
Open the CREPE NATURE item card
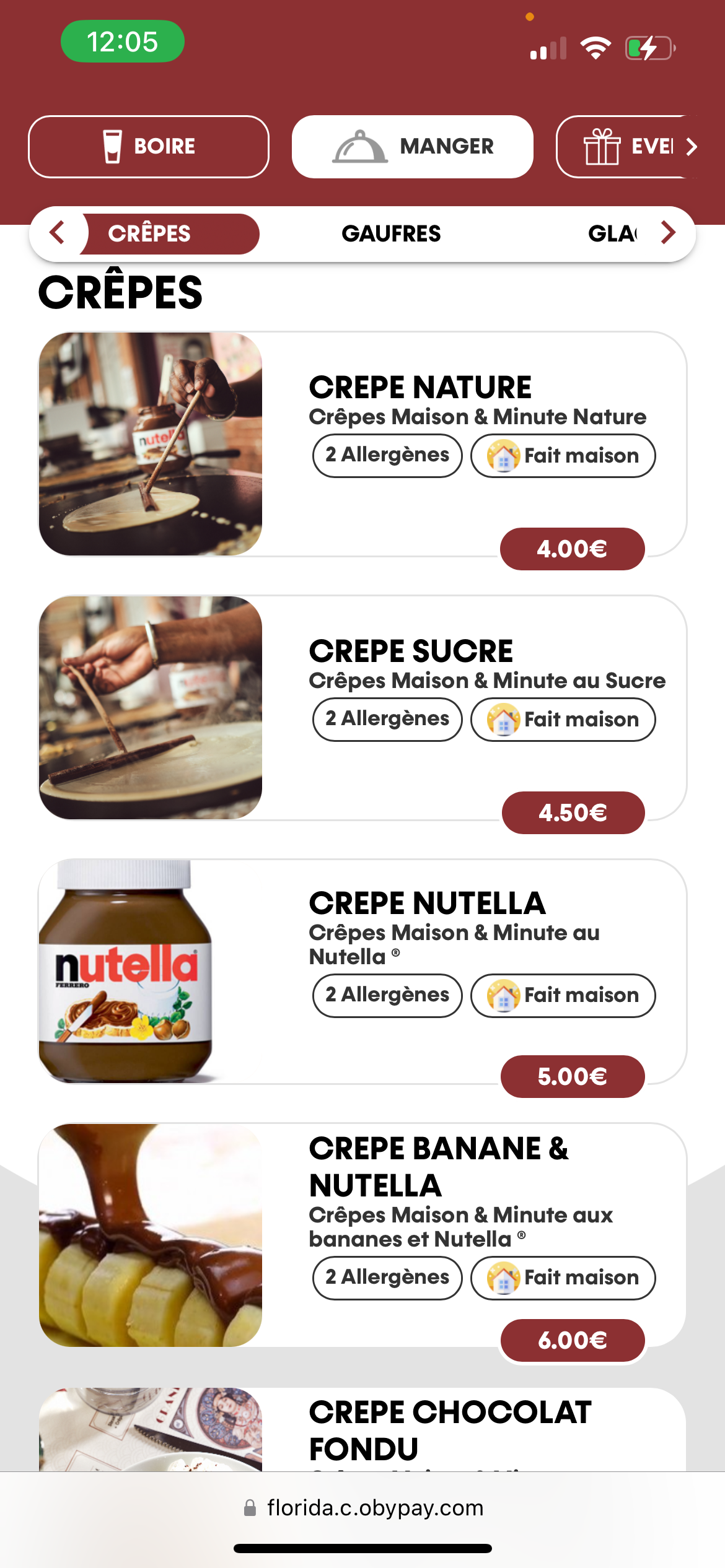(420, 388)
